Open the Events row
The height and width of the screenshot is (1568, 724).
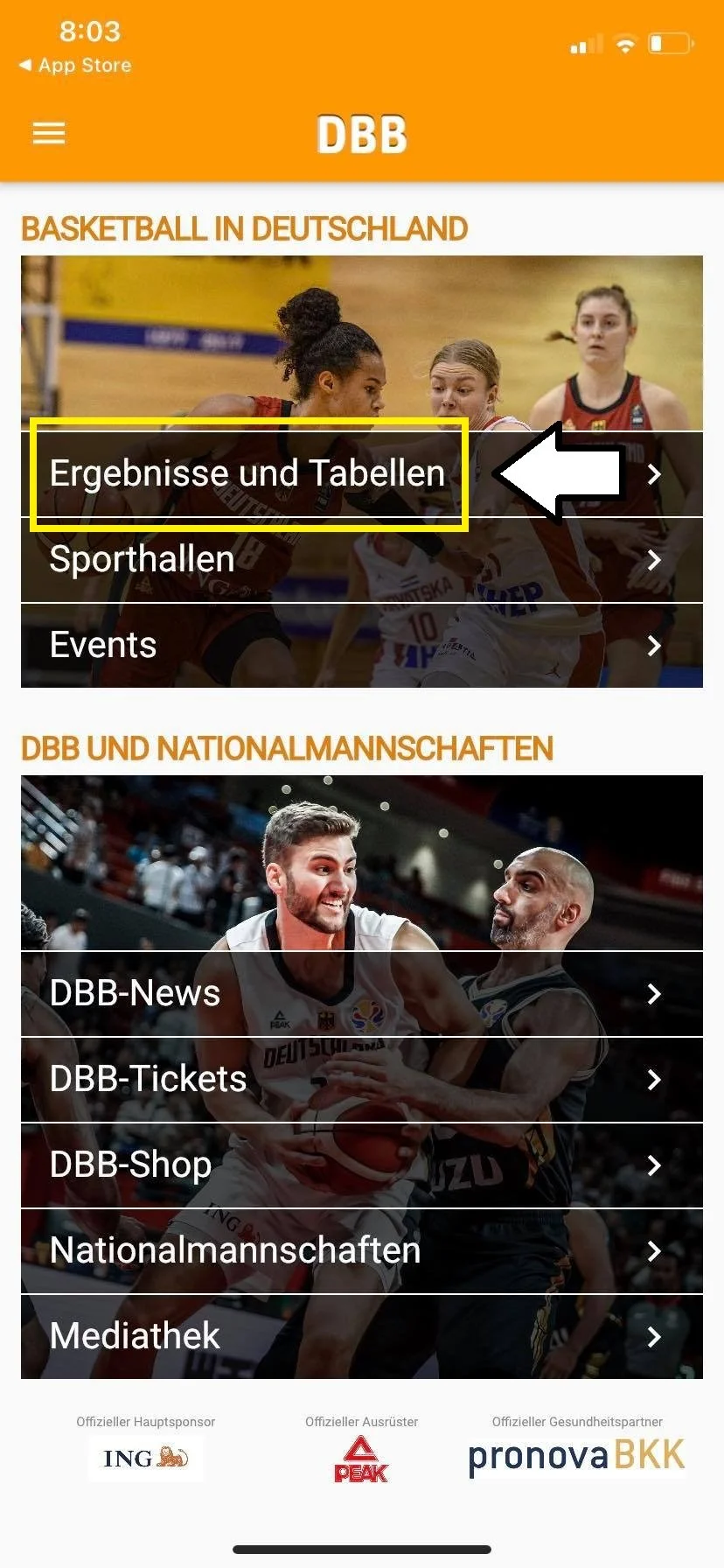click(x=361, y=645)
